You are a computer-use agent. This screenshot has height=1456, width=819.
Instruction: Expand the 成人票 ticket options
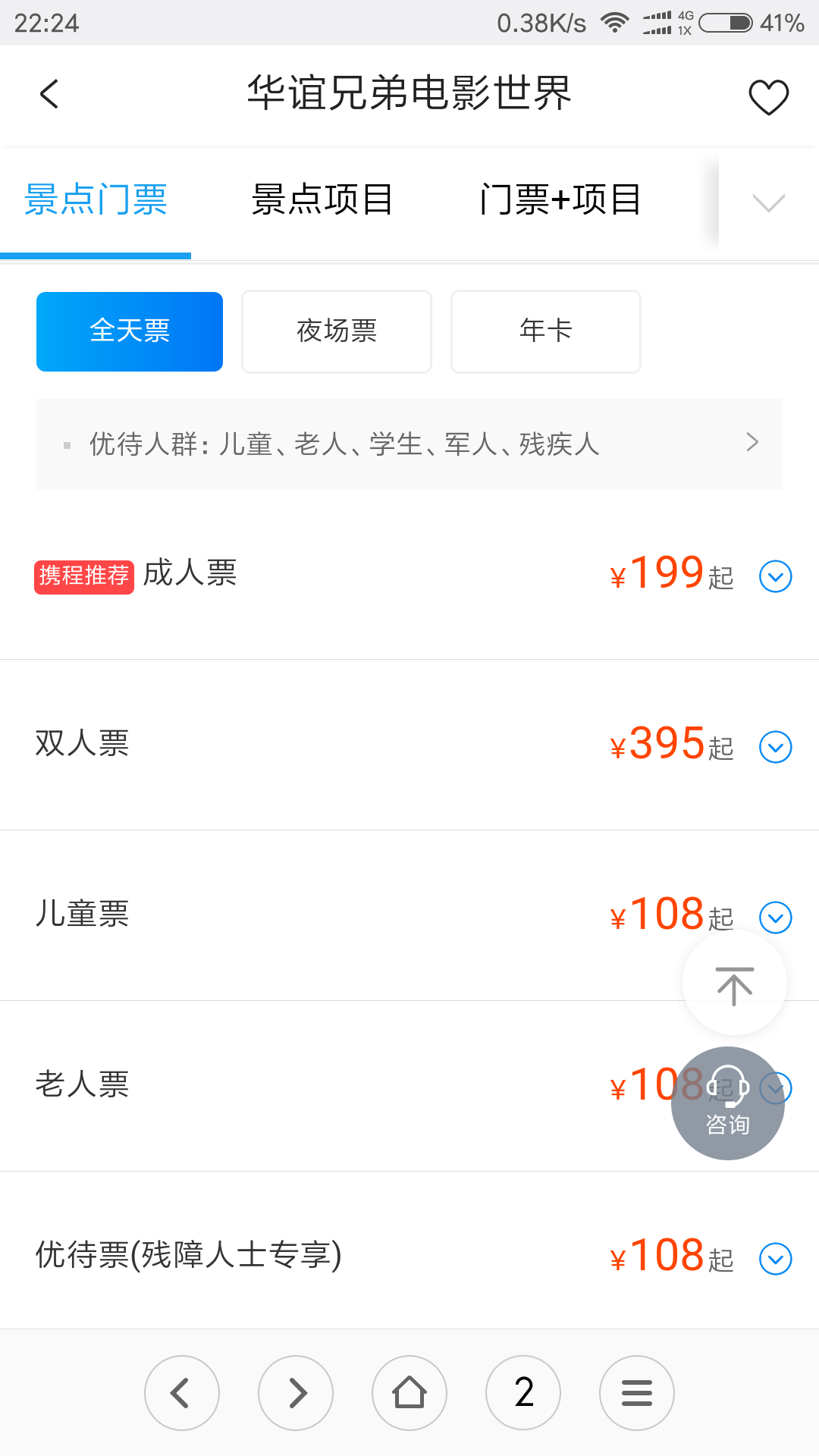coord(775,576)
